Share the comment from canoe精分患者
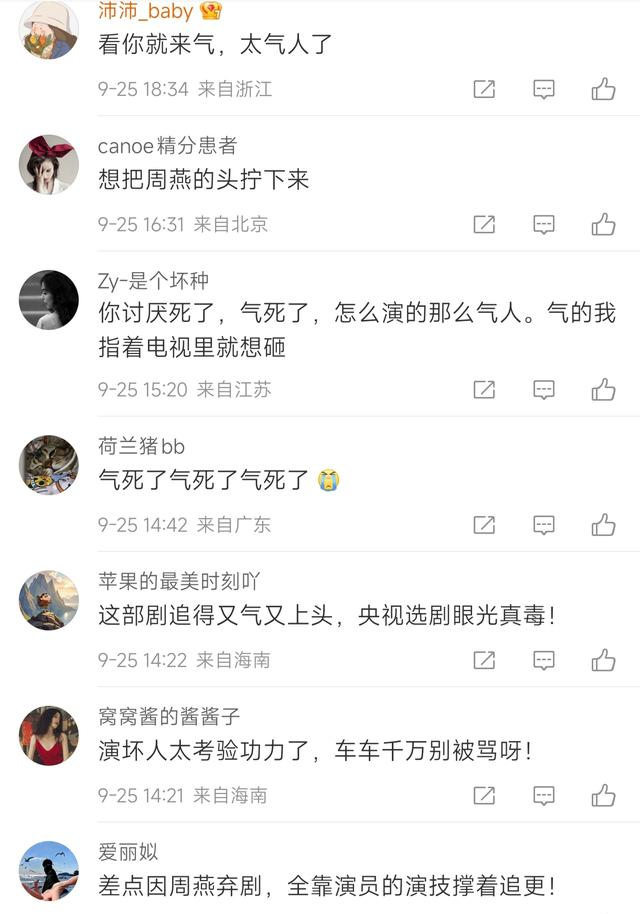Image resolution: width=640 pixels, height=914 pixels. (x=484, y=224)
